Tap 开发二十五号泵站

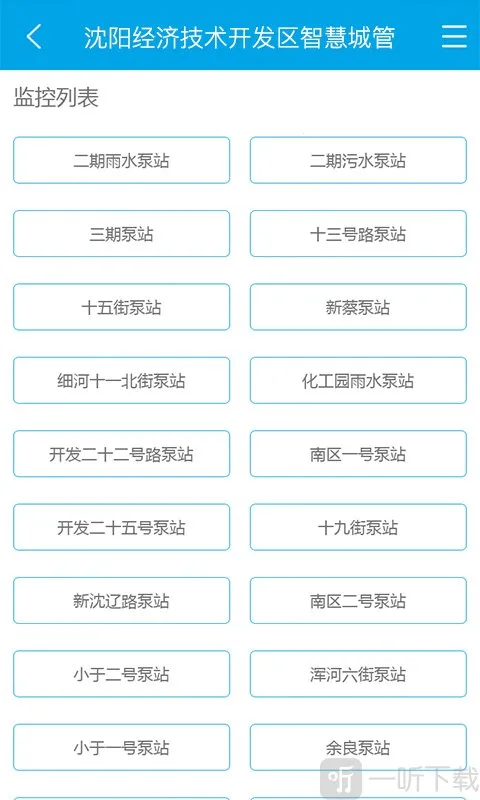[x=121, y=527]
